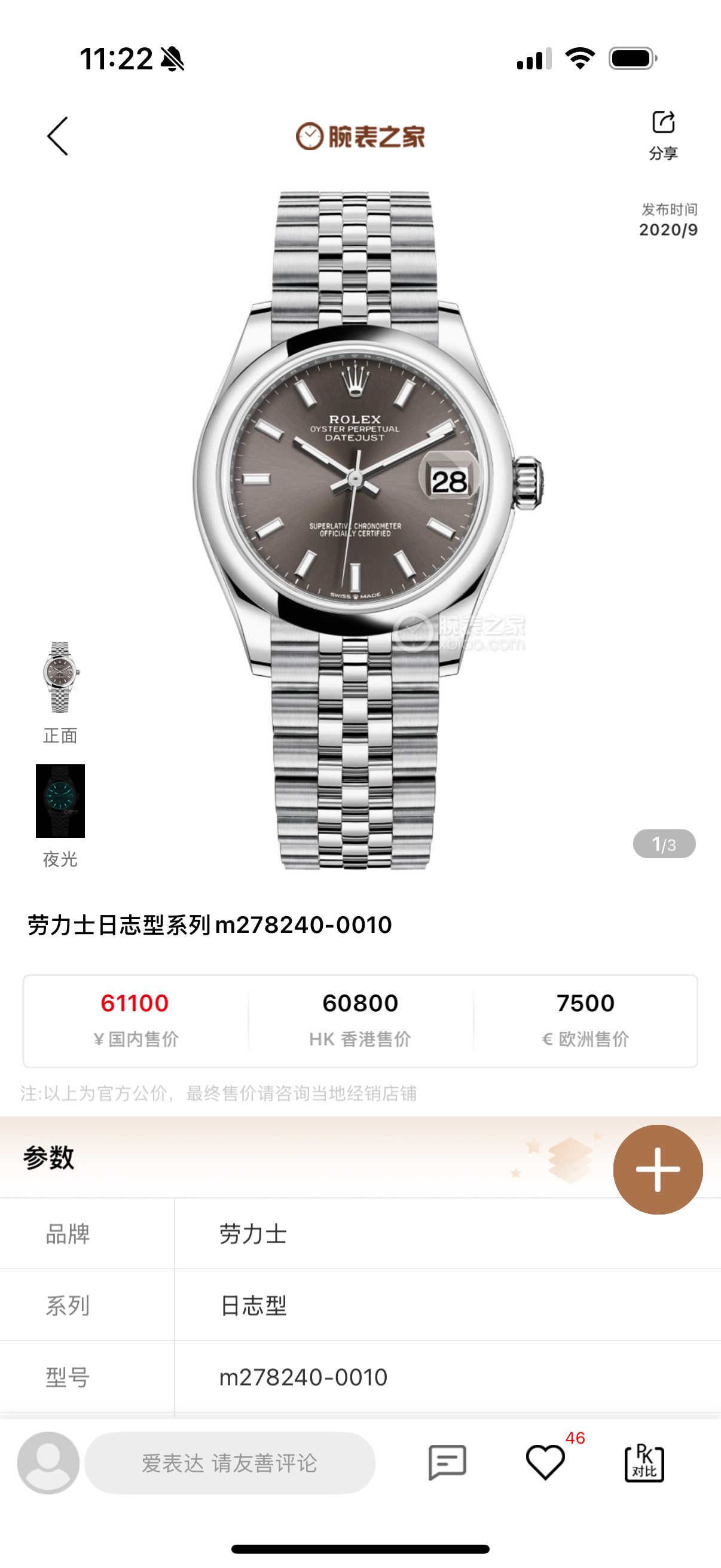Open the profile avatar beside the comment box
The height and width of the screenshot is (1568, 721).
click(x=48, y=1462)
